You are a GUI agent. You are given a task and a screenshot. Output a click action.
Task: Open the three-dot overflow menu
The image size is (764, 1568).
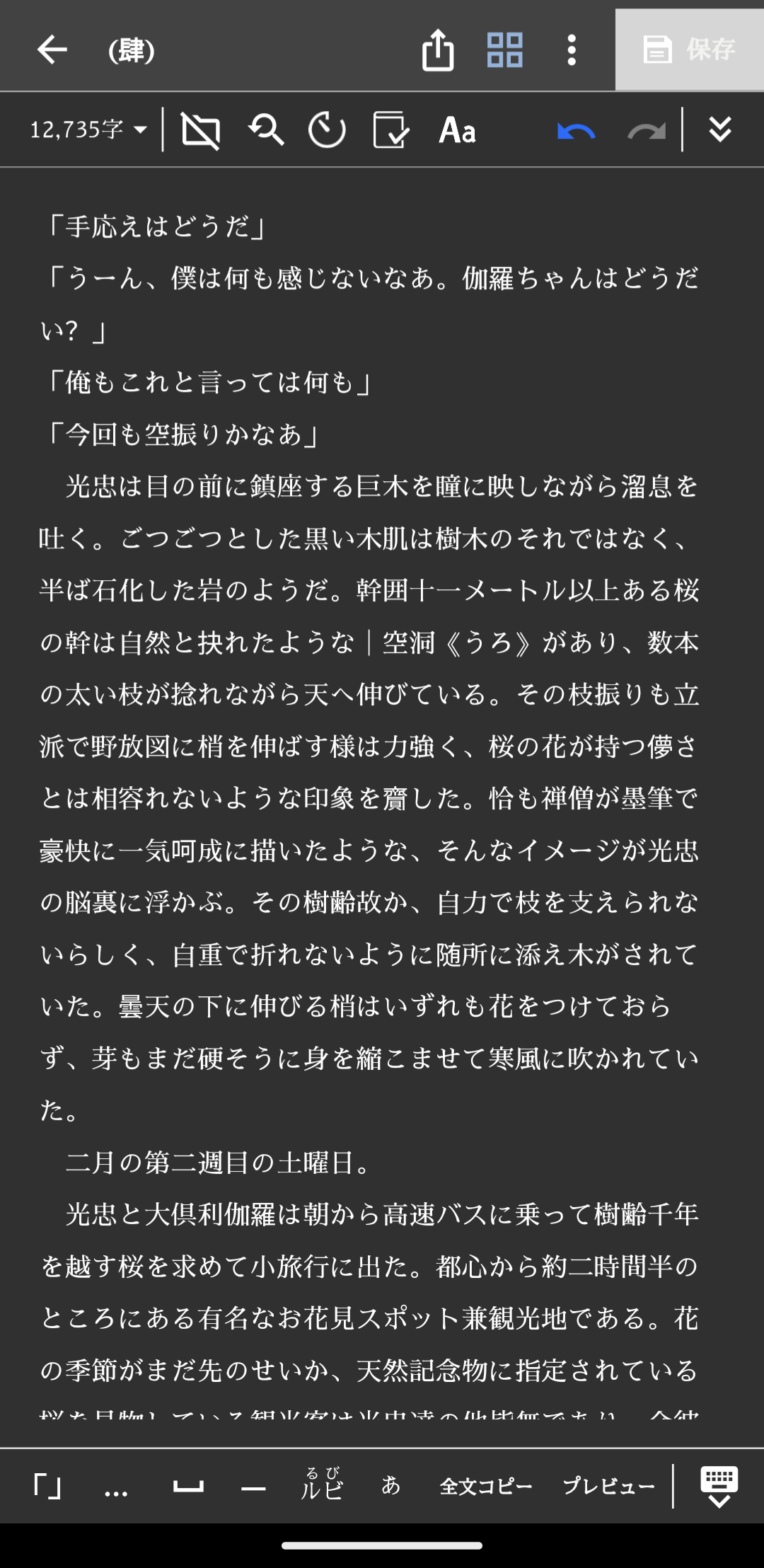[572, 50]
